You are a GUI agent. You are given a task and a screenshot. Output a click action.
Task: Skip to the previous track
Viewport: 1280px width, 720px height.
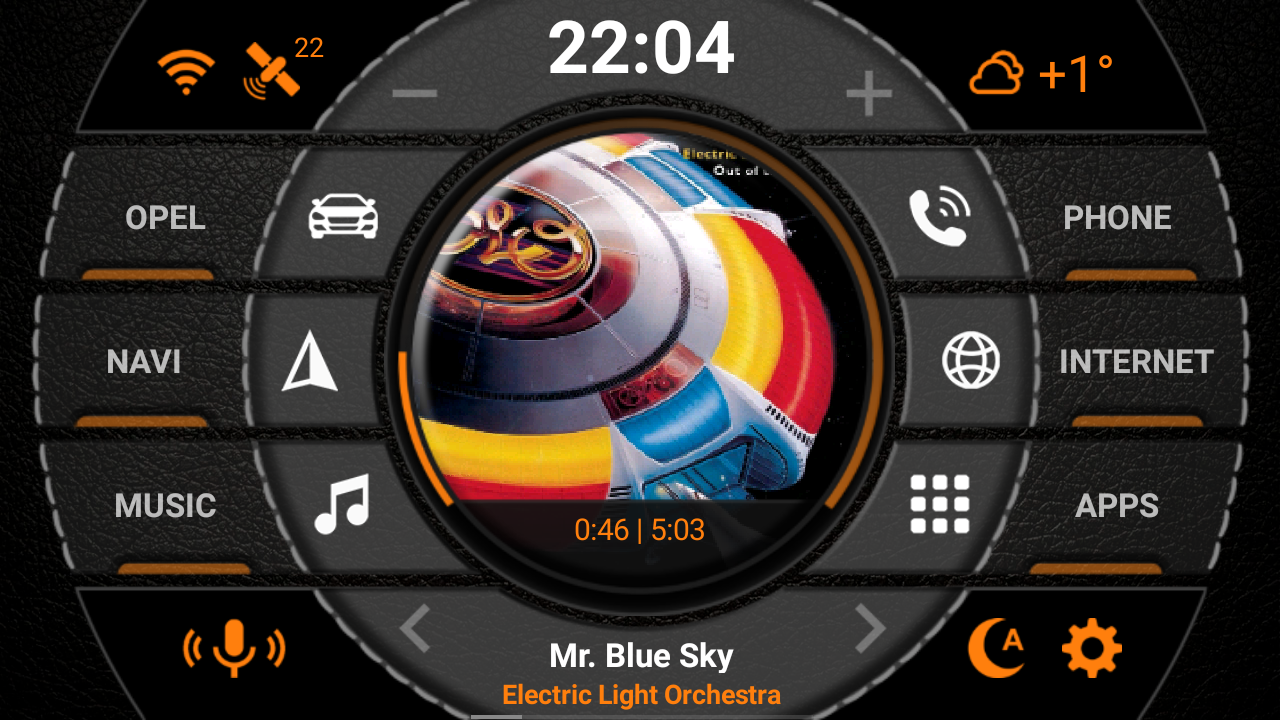pyautogui.click(x=415, y=629)
